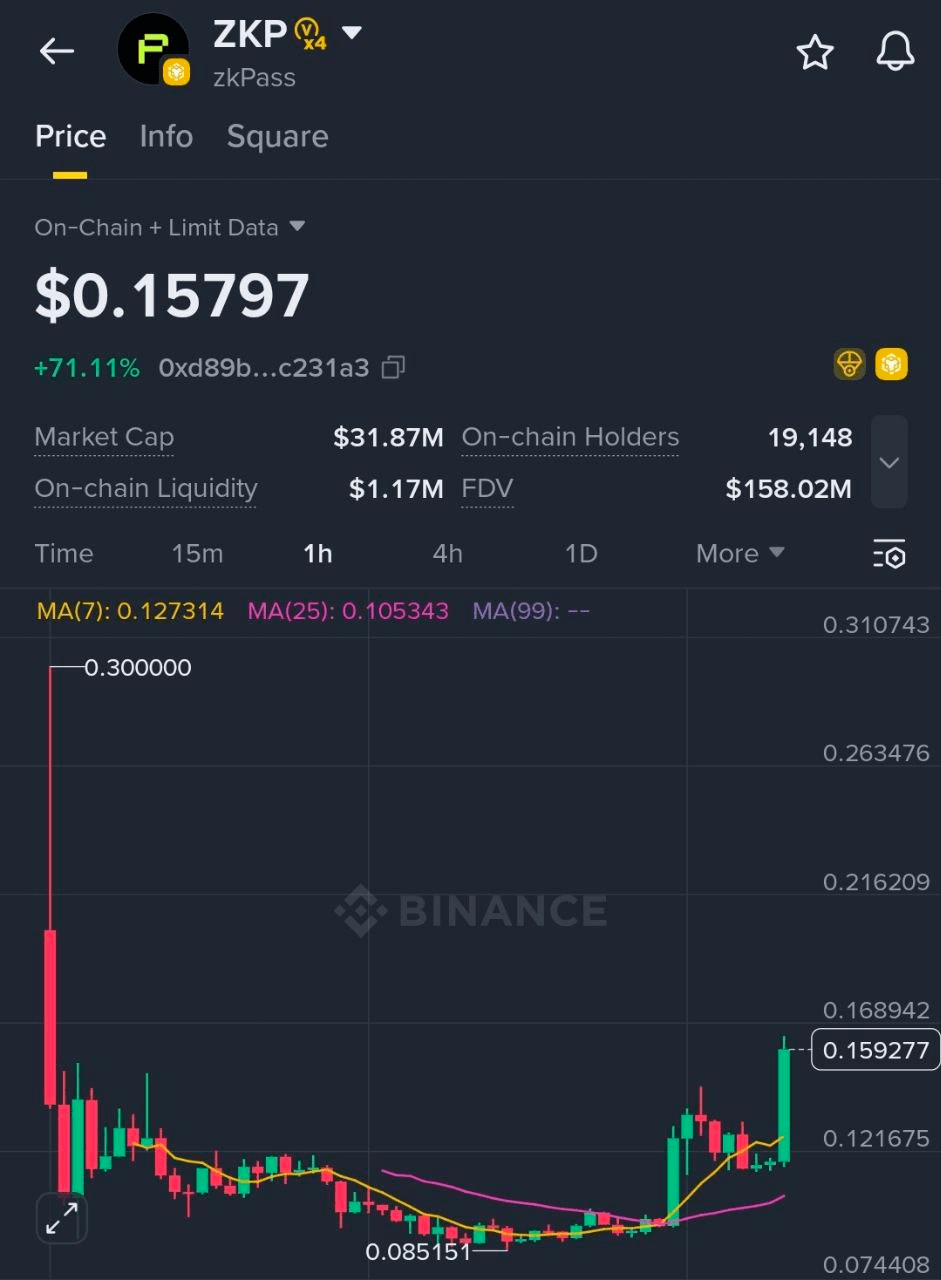Image resolution: width=941 pixels, height=1280 pixels.
Task: Go back using the arrow
Action: pos(57,51)
